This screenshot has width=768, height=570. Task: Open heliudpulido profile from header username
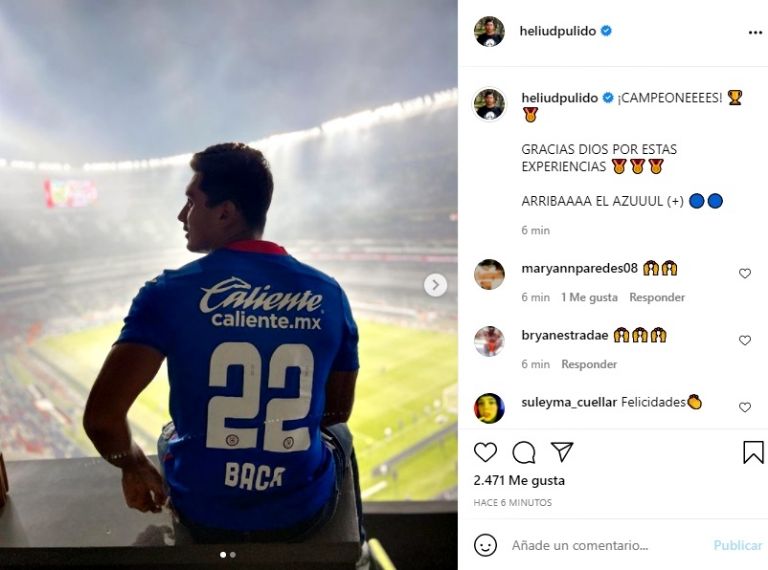coord(557,31)
